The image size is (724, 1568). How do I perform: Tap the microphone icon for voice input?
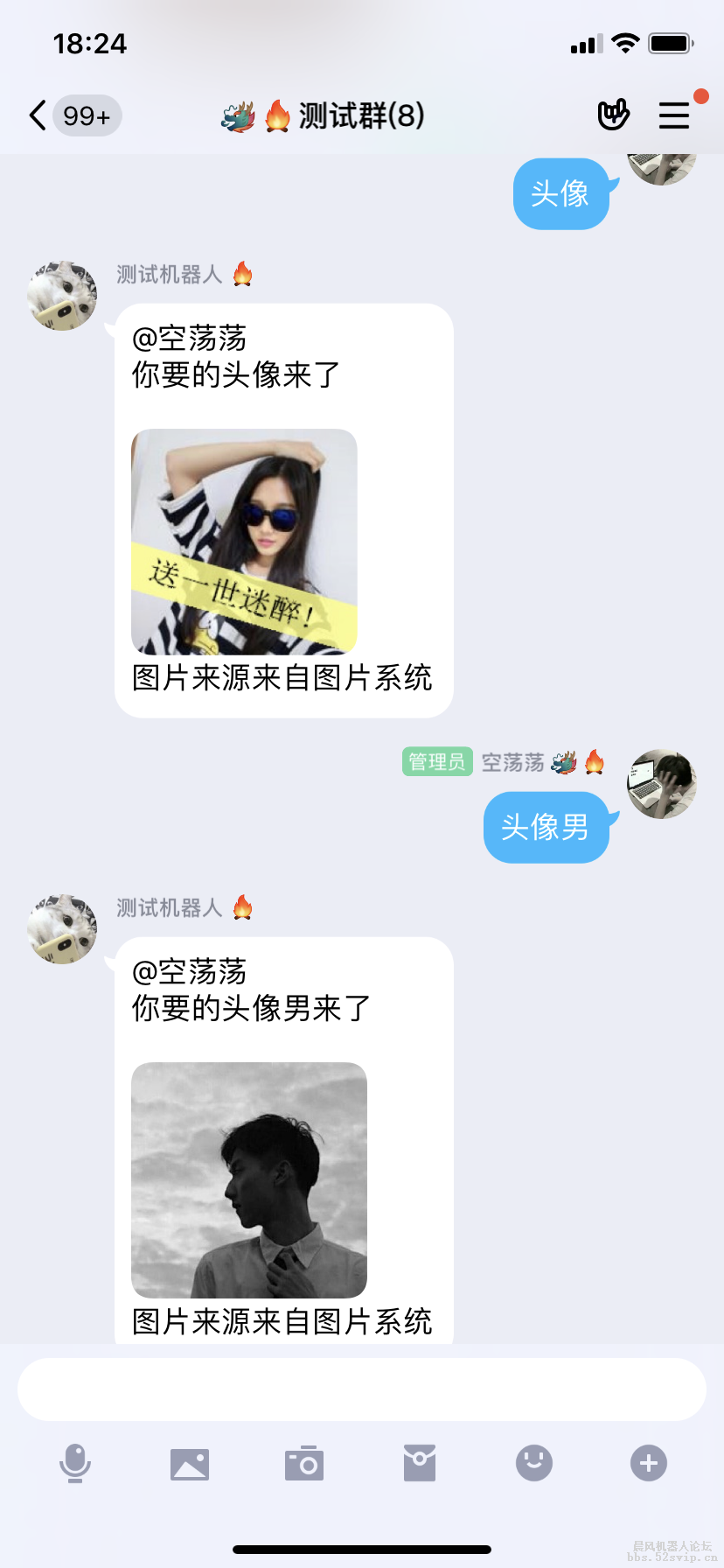[75, 1465]
